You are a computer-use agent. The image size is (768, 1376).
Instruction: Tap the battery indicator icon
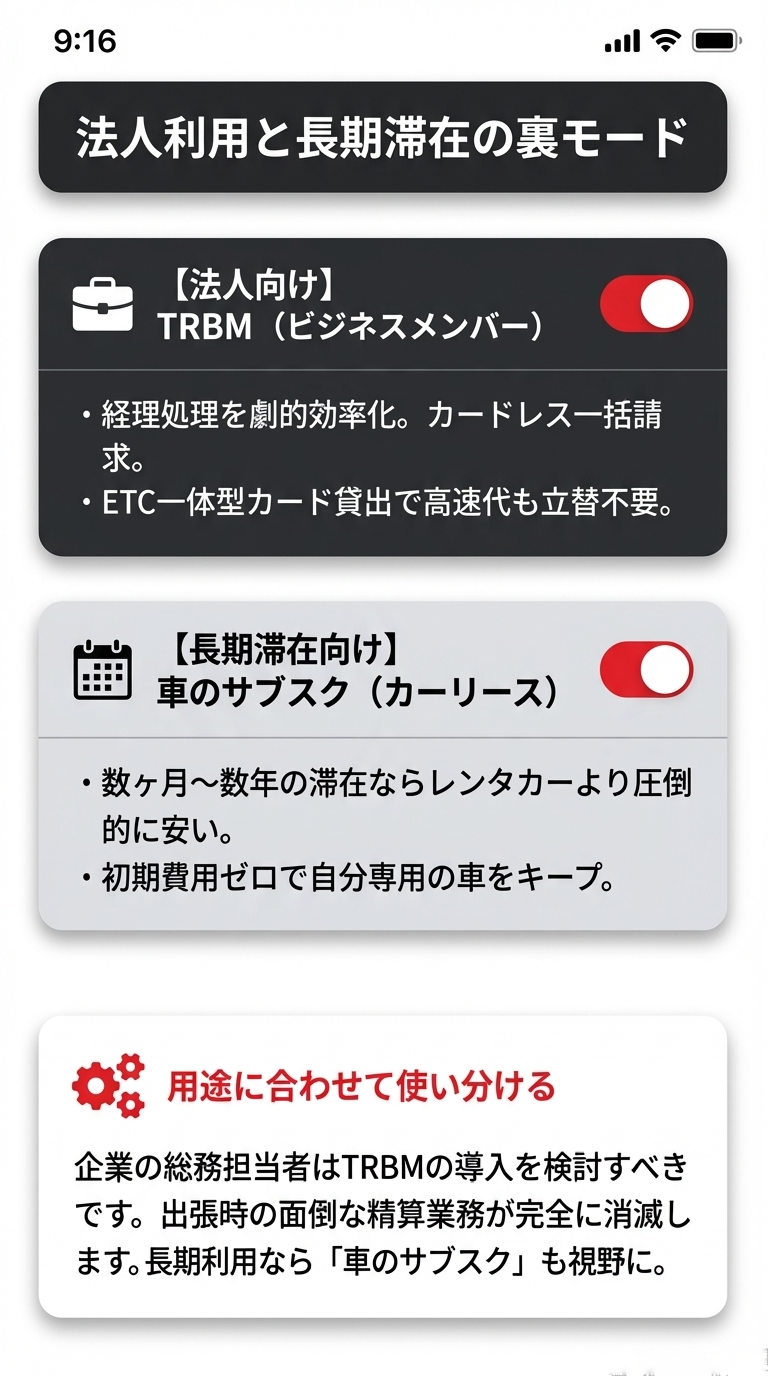[712, 40]
